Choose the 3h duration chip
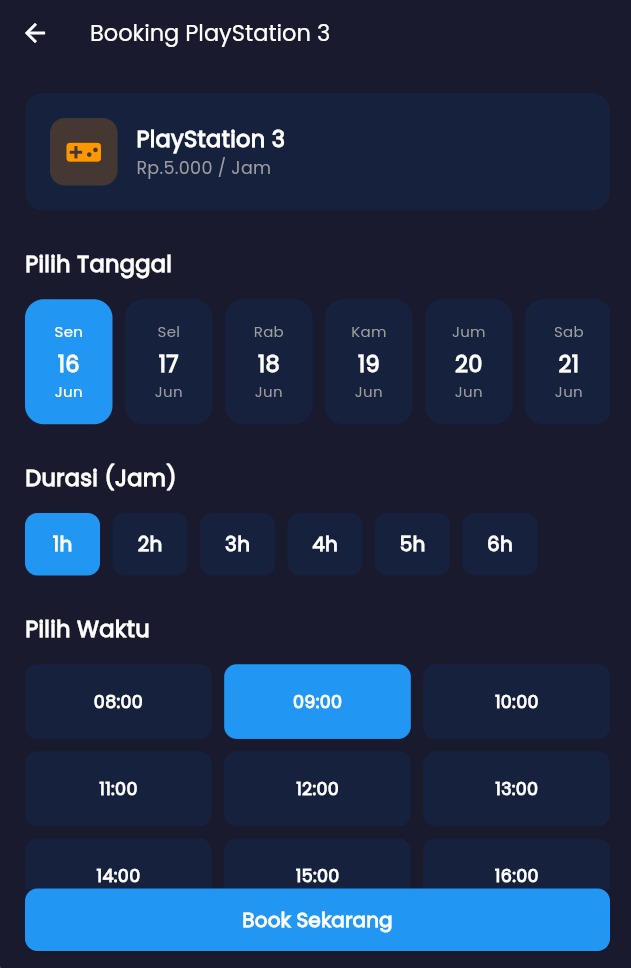 tap(237, 544)
